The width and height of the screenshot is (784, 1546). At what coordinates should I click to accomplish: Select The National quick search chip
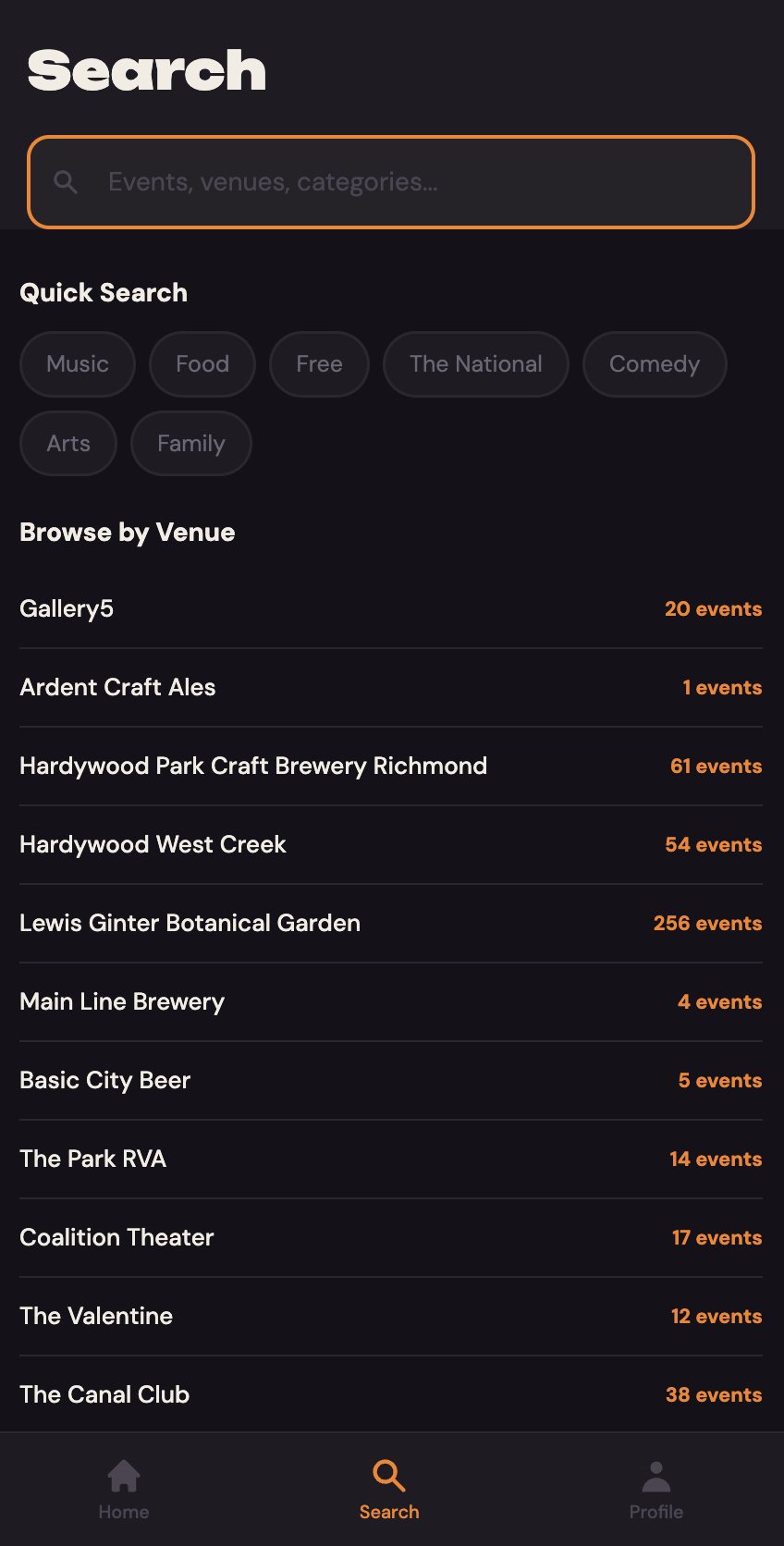[x=475, y=363]
